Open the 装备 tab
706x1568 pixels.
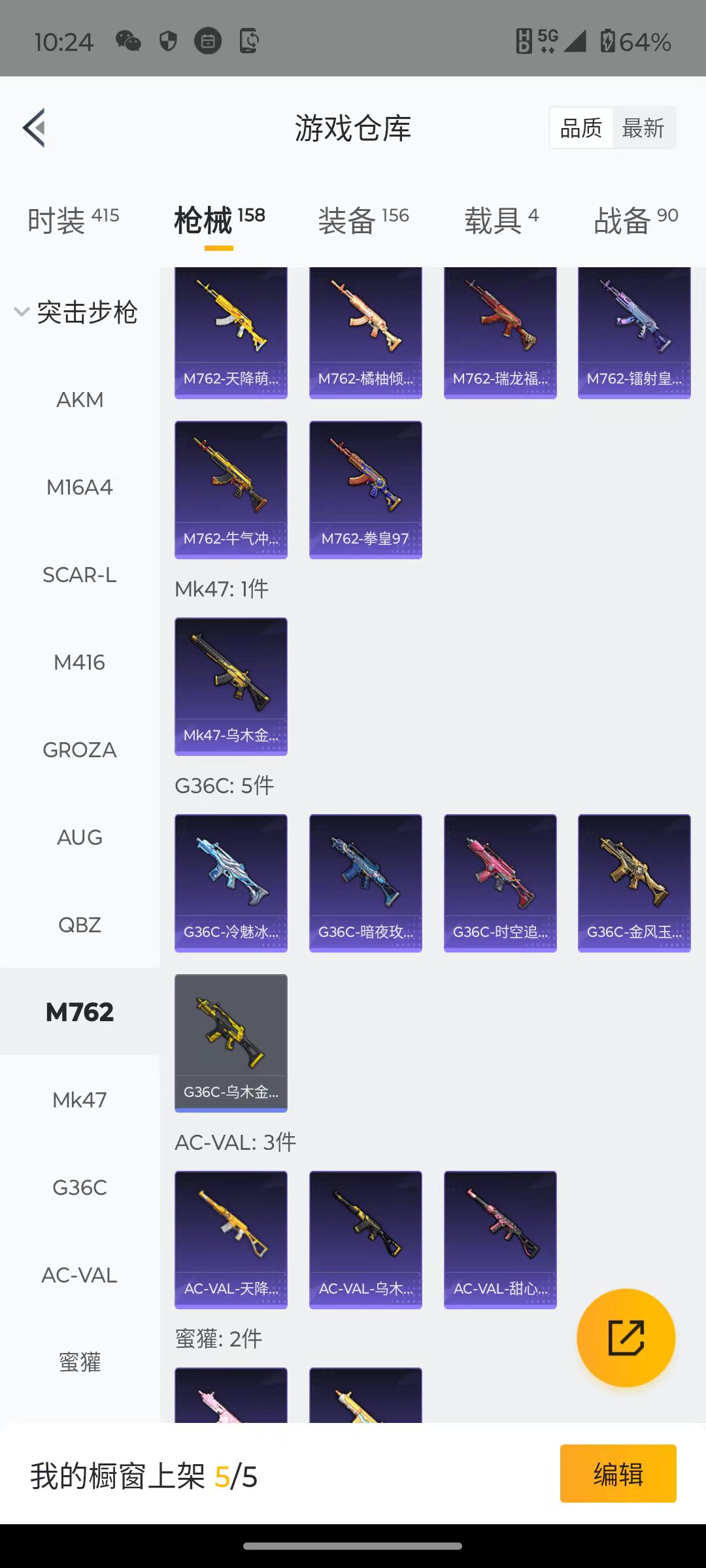click(363, 220)
